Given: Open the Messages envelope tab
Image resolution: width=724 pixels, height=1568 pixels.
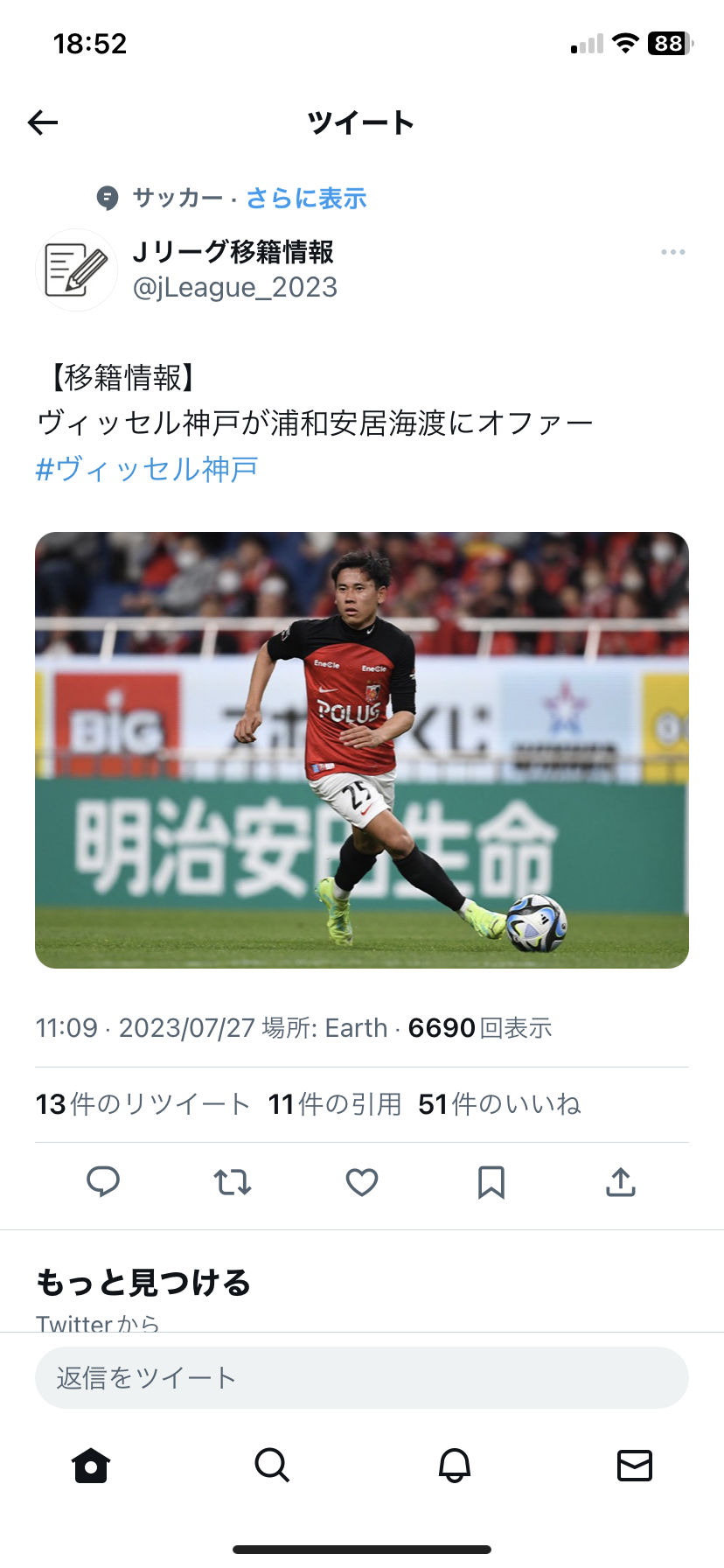Looking at the screenshot, I should (635, 1465).
